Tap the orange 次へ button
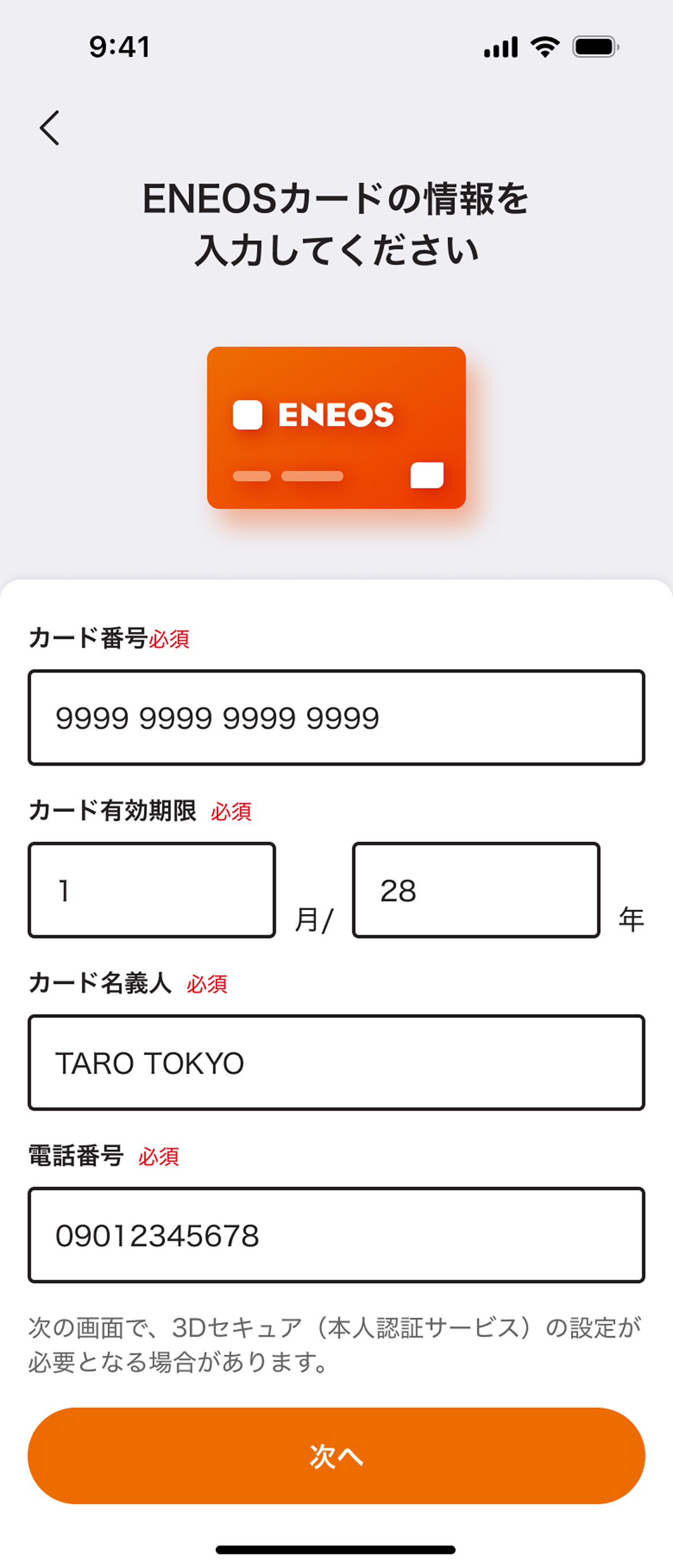The width and height of the screenshot is (673, 1568). coord(336,1455)
